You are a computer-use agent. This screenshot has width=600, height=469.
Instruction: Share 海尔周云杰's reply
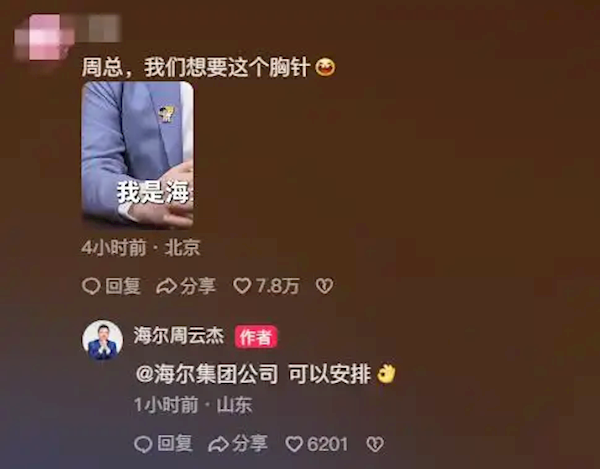[238, 443]
